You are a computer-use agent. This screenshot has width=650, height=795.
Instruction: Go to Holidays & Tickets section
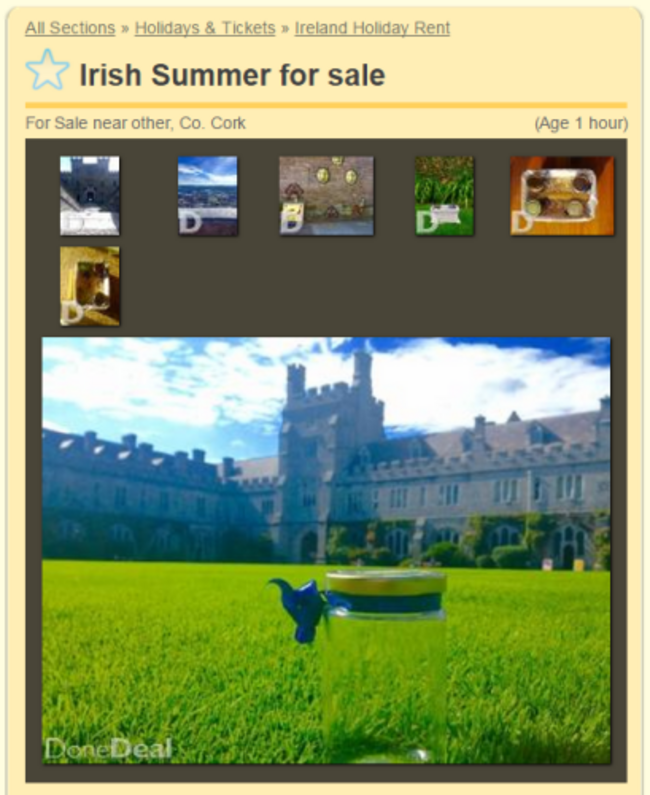coord(204,28)
